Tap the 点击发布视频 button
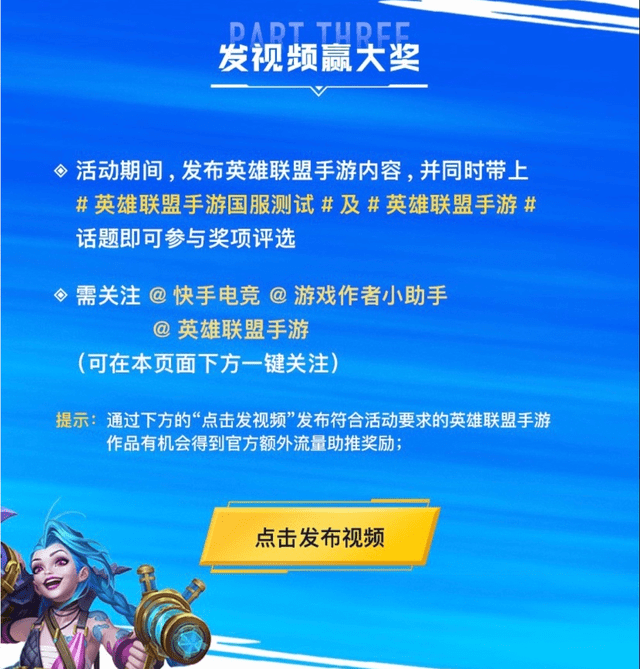 tap(320, 537)
